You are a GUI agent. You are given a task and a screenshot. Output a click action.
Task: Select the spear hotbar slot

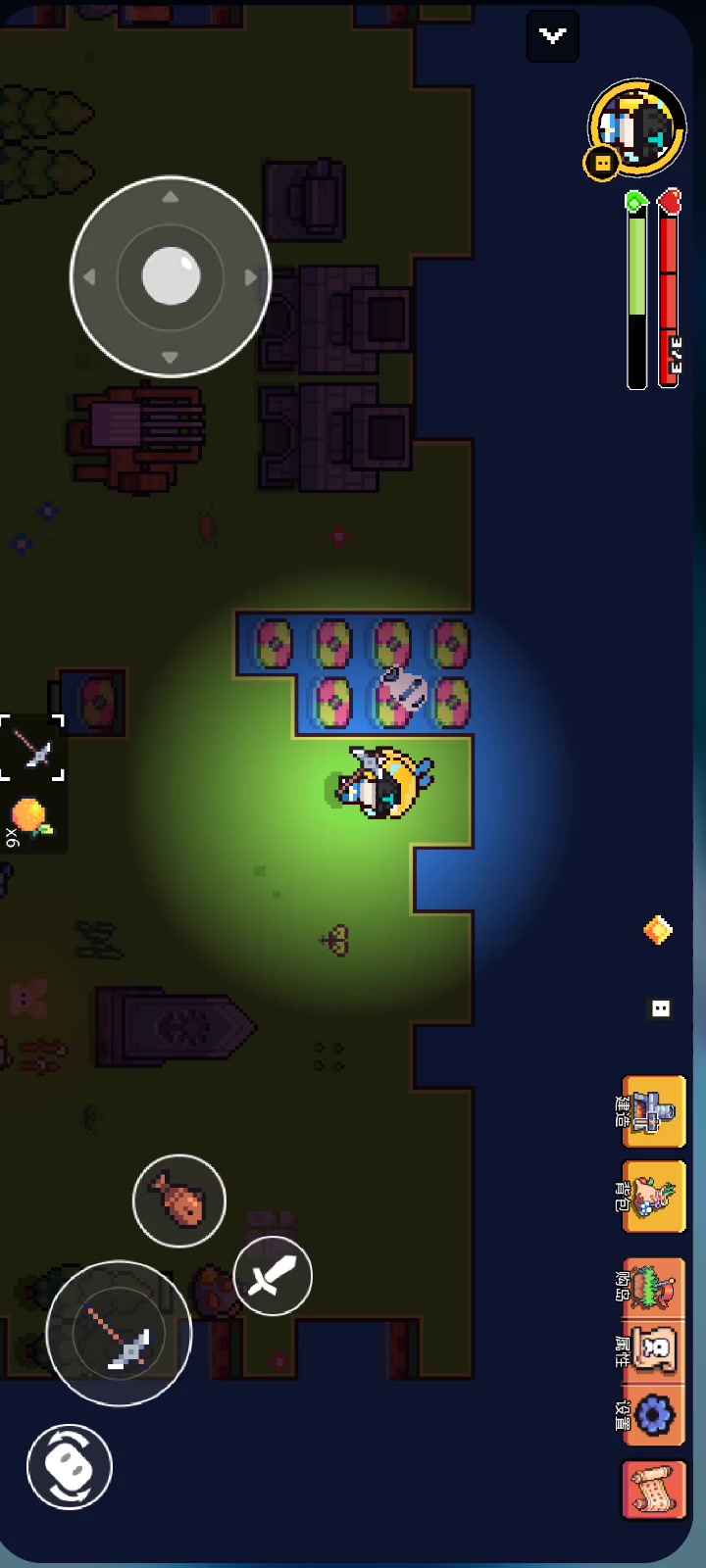[x=32, y=749]
